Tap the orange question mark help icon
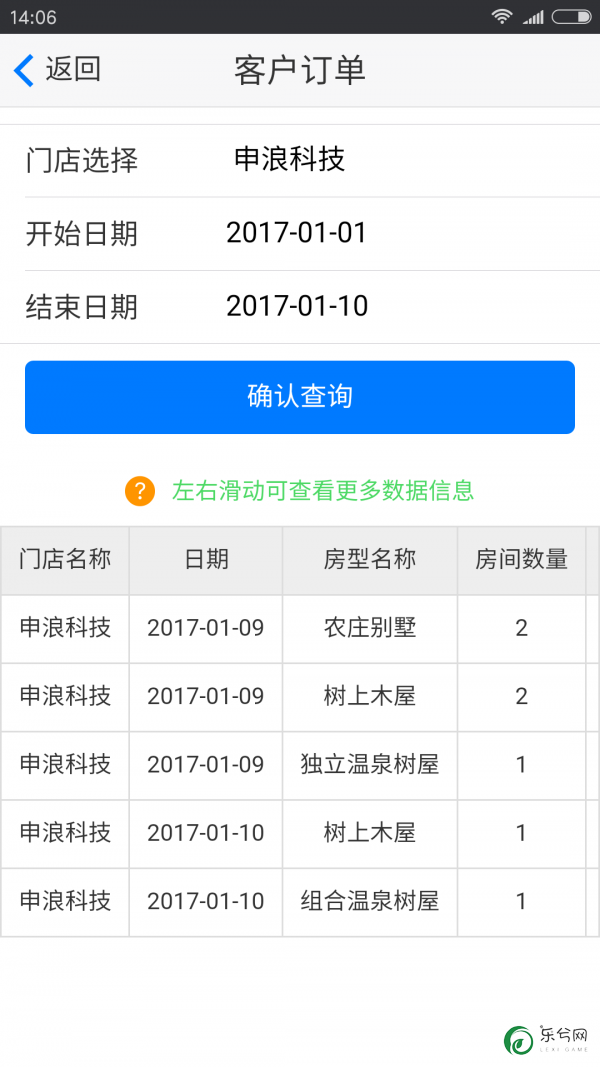The image size is (600, 1067). pyautogui.click(x=140, y=490)
